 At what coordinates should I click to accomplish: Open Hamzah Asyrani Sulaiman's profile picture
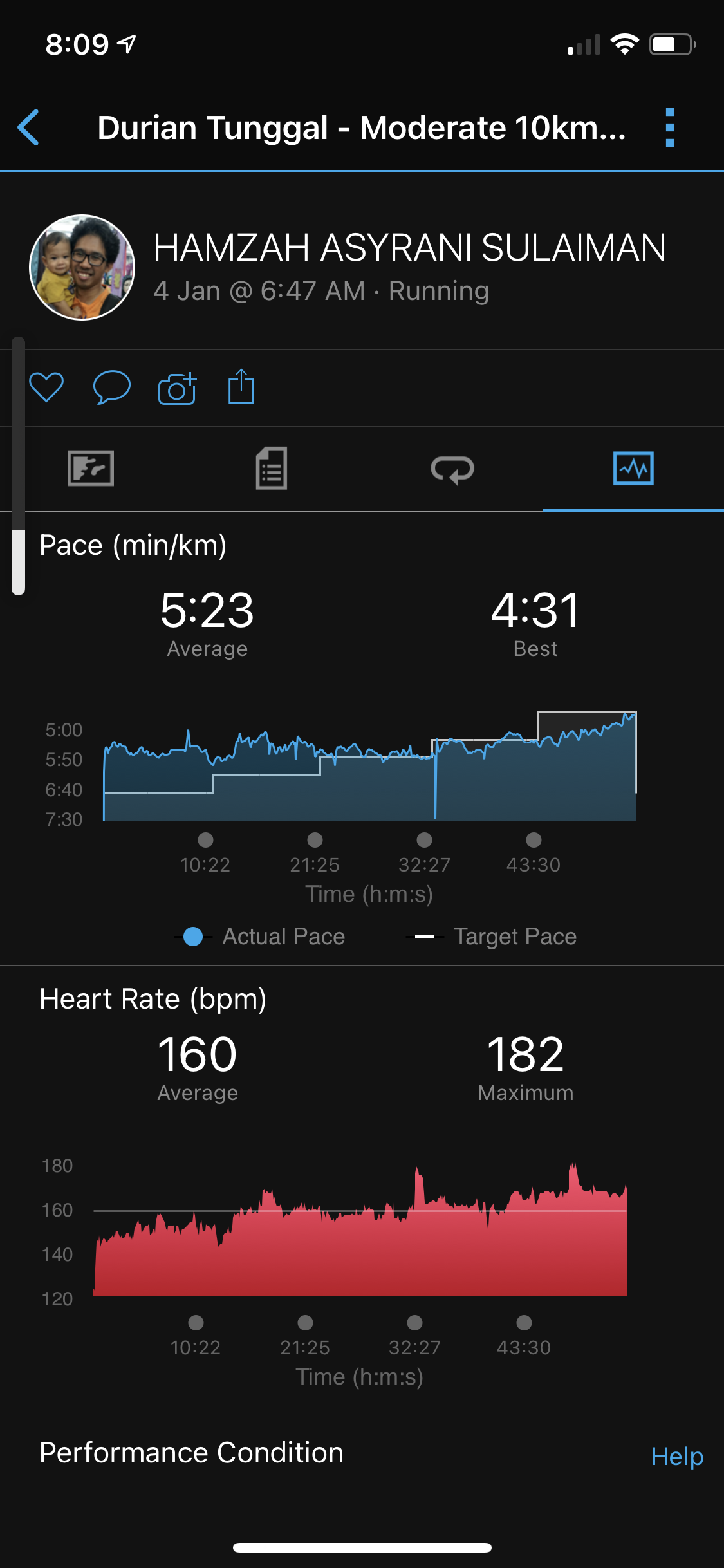(82, 267)
